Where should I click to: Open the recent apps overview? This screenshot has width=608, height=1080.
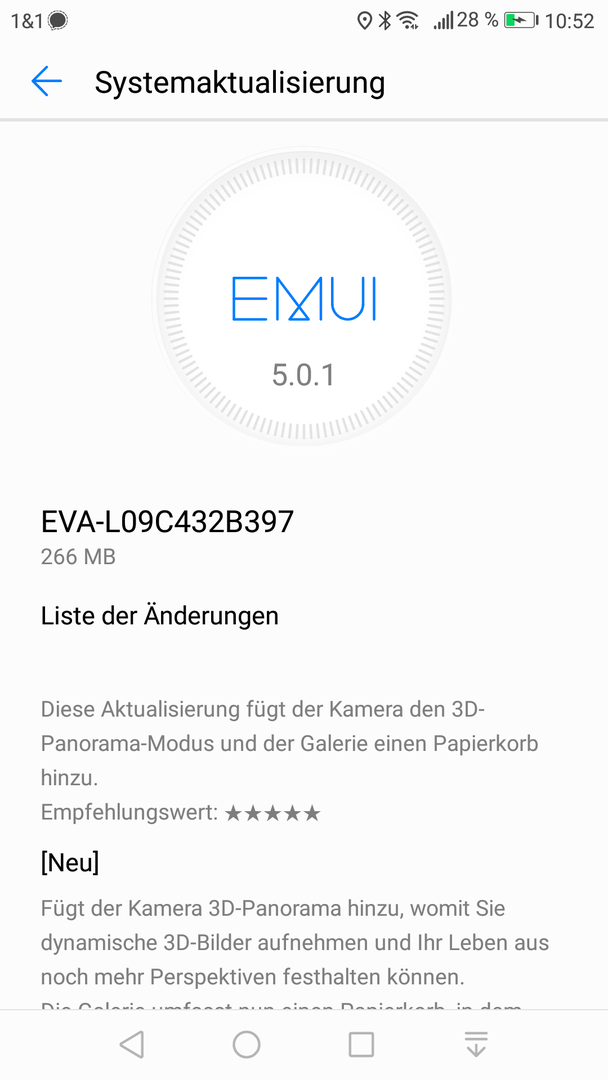(x=361, y=1044)
